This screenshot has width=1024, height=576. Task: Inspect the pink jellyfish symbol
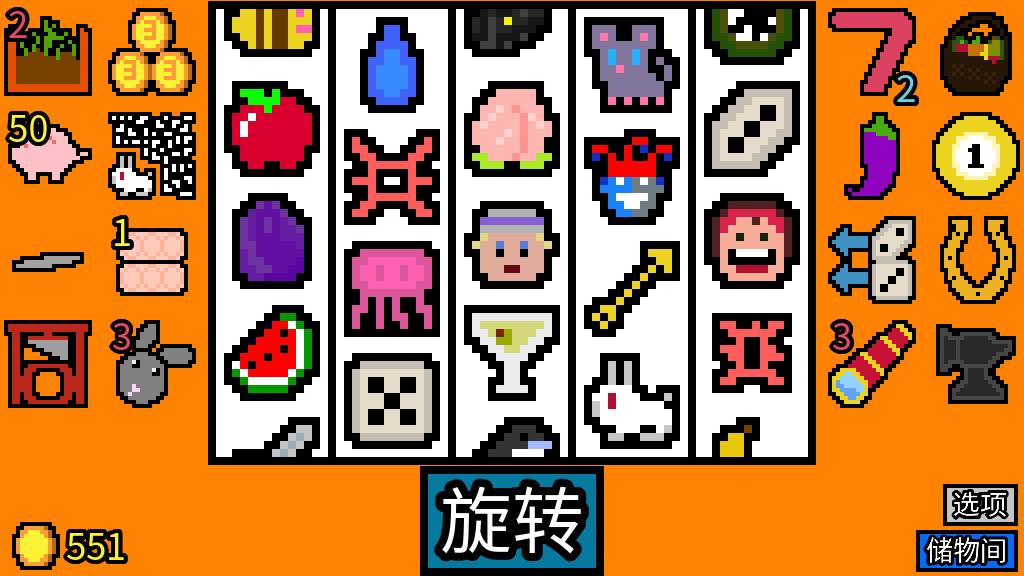point(392,287)
